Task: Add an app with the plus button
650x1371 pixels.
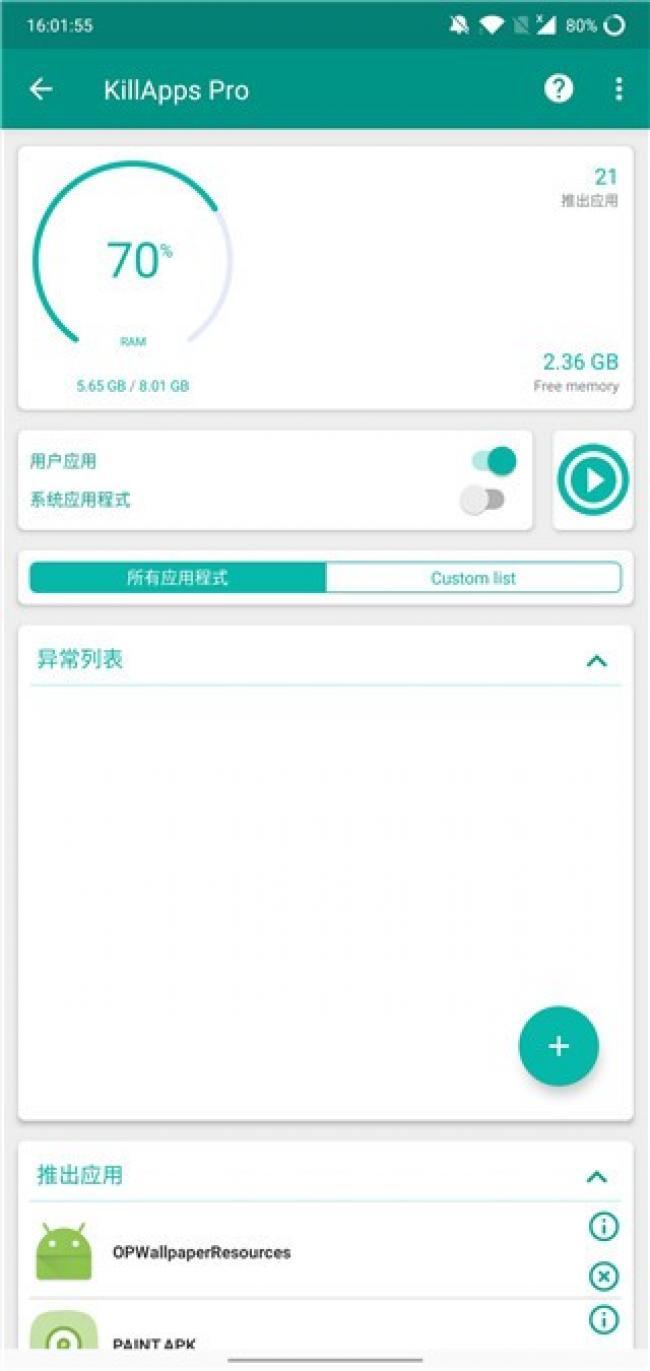Action: pyautogui.click(x=558, y=1046)
